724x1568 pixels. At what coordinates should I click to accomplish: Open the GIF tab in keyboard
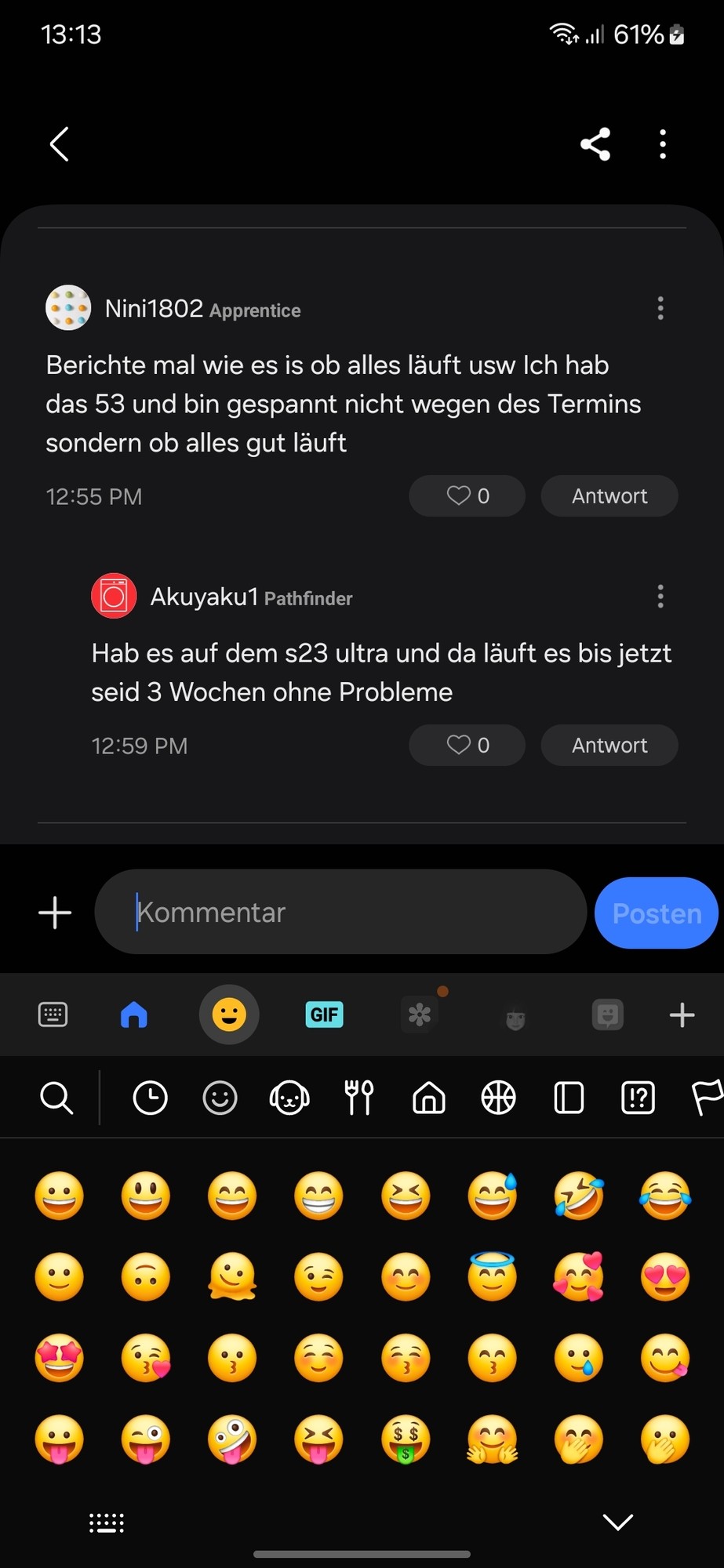point(324,1014)
